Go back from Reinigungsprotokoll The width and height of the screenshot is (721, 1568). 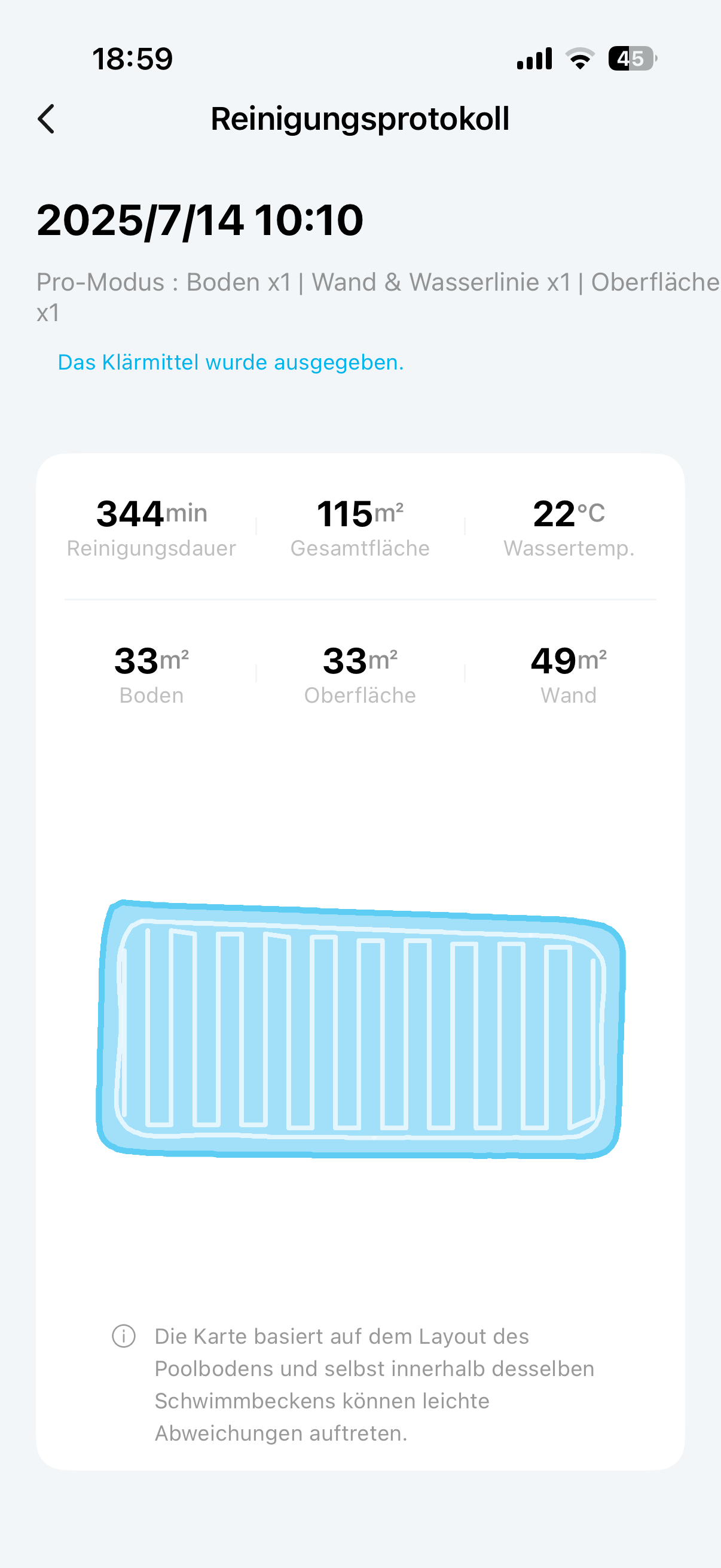pyautogui.click(x=46, y=118)
